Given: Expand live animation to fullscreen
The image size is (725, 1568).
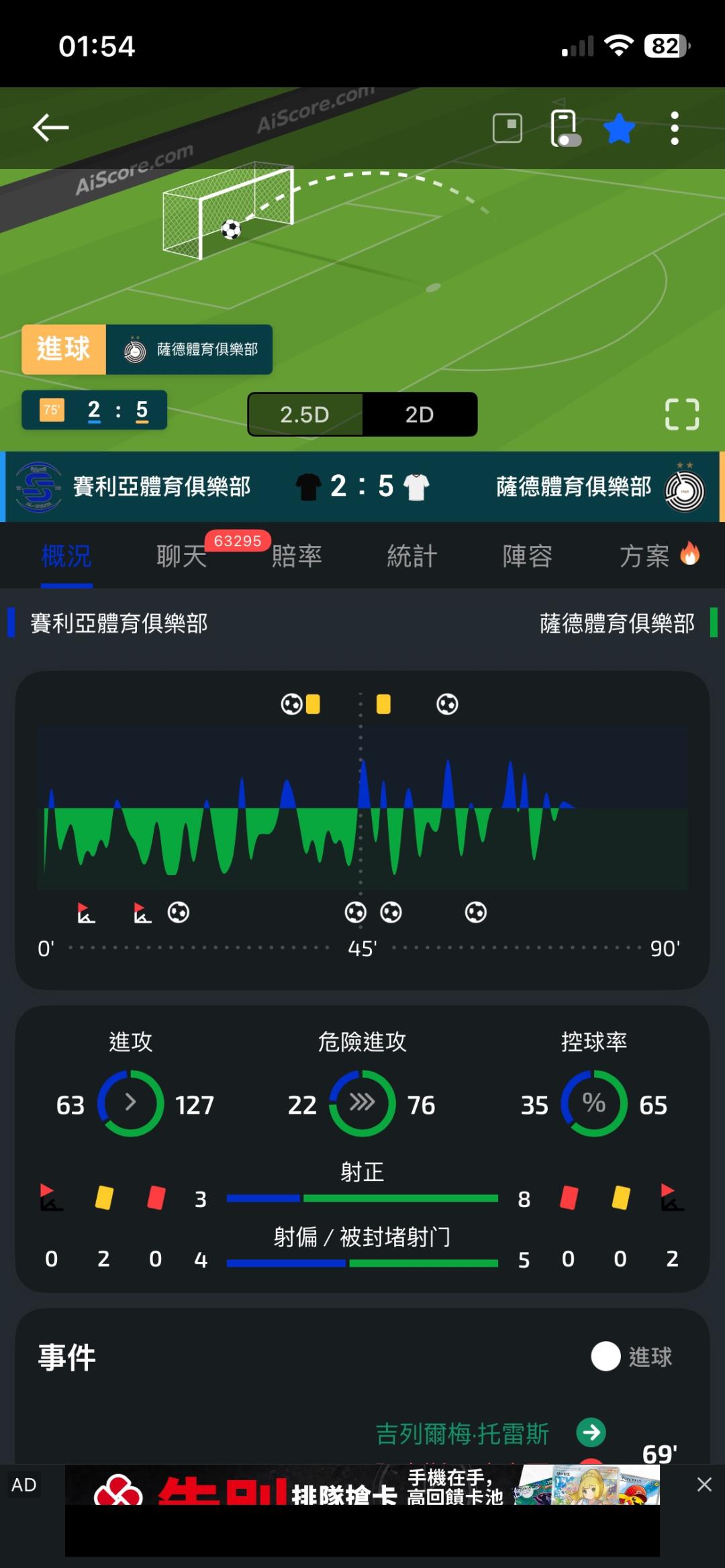Looking at the screenshot, I should coord(682,414).
